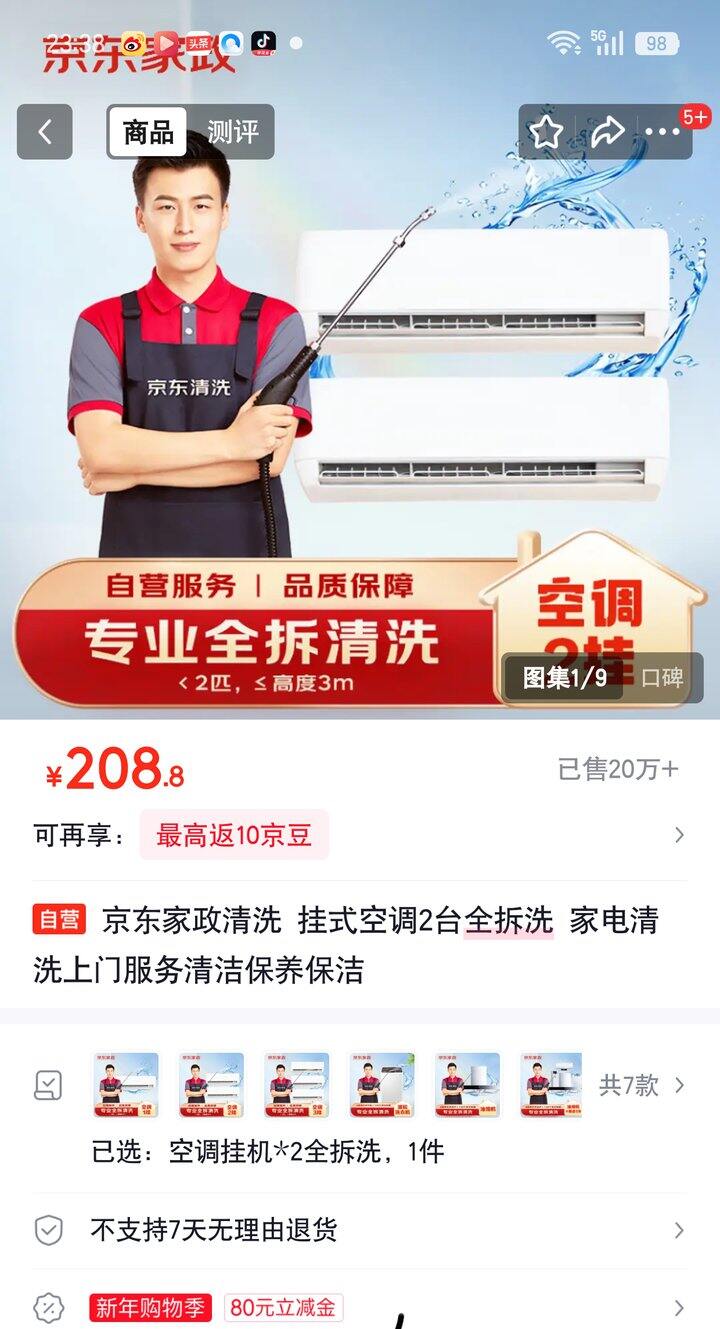Choose the fourth variant thumbnail
720x1329 pixels.
382,1085
